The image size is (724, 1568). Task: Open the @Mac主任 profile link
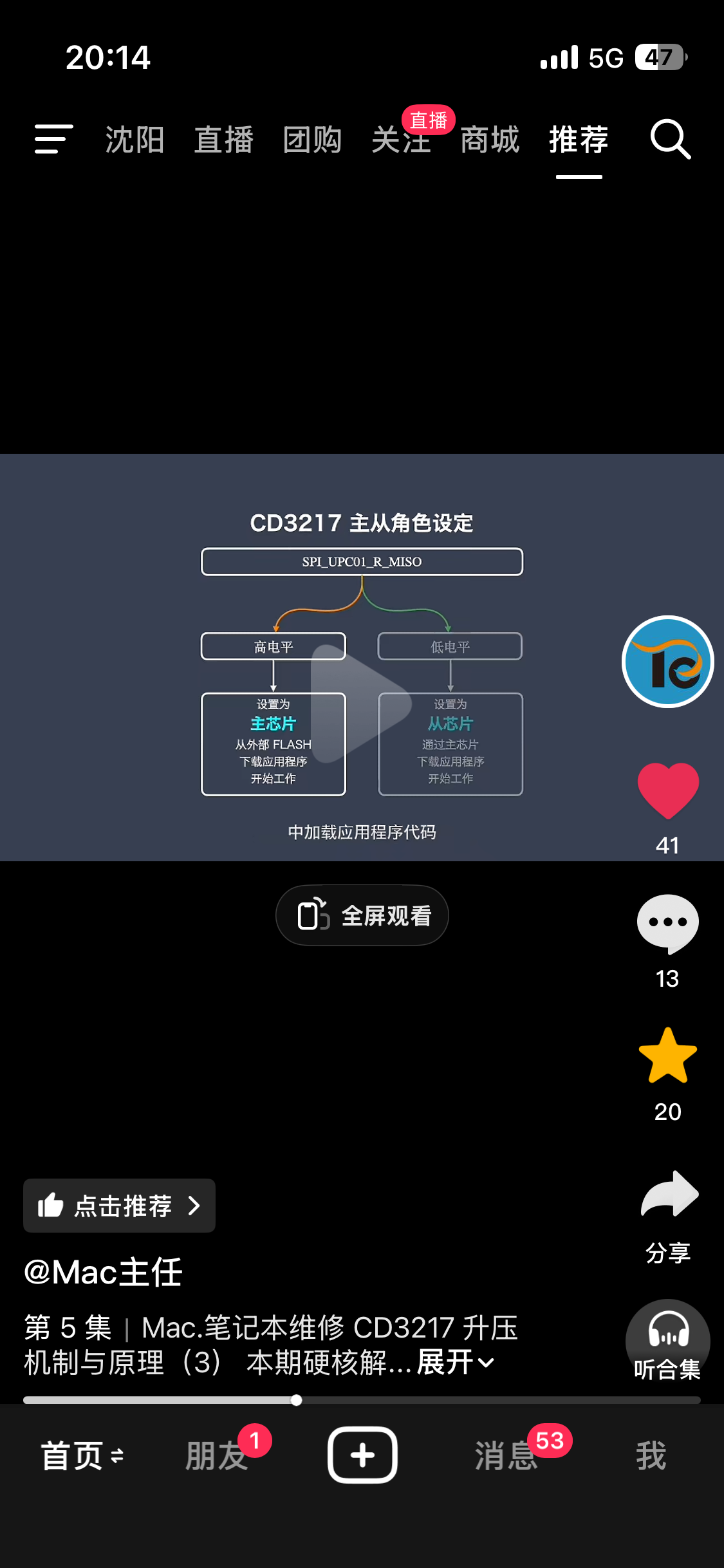[x=103, y=1273]
